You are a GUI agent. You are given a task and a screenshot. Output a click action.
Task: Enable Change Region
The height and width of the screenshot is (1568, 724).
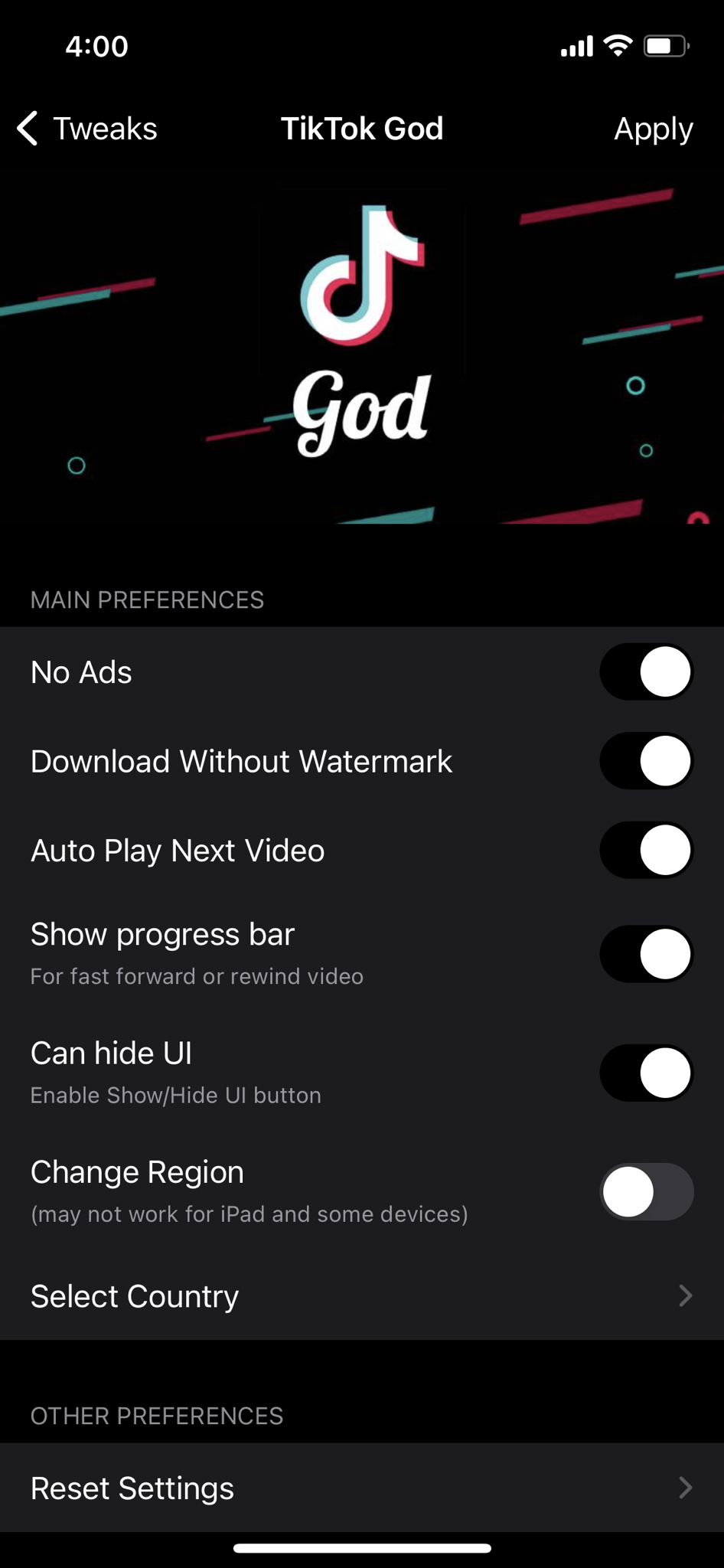pyautogui.click(x=646, y=1191)
